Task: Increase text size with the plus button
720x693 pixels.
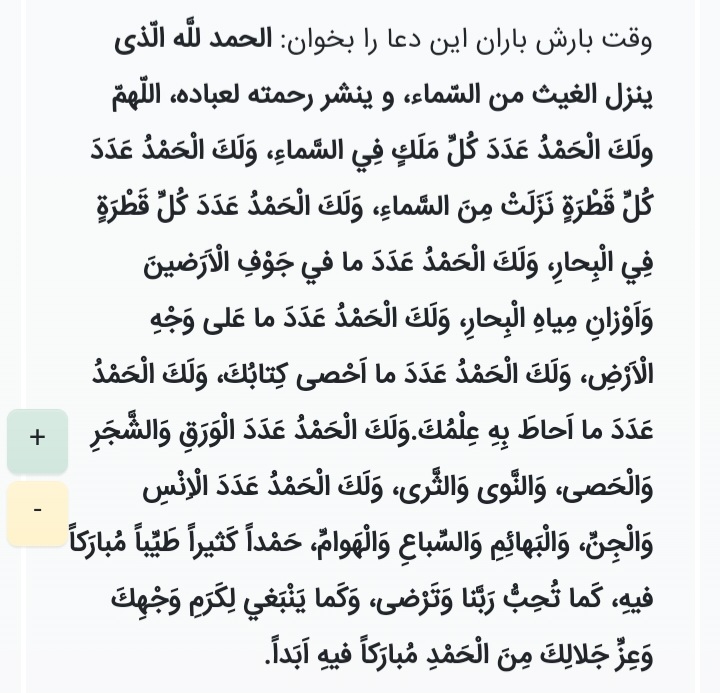Action: [37, 440]
